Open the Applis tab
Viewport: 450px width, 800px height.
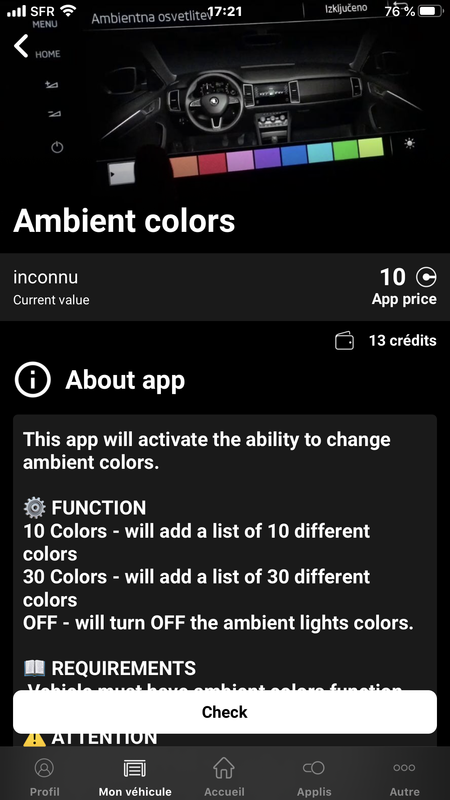[x=314, y=778]
